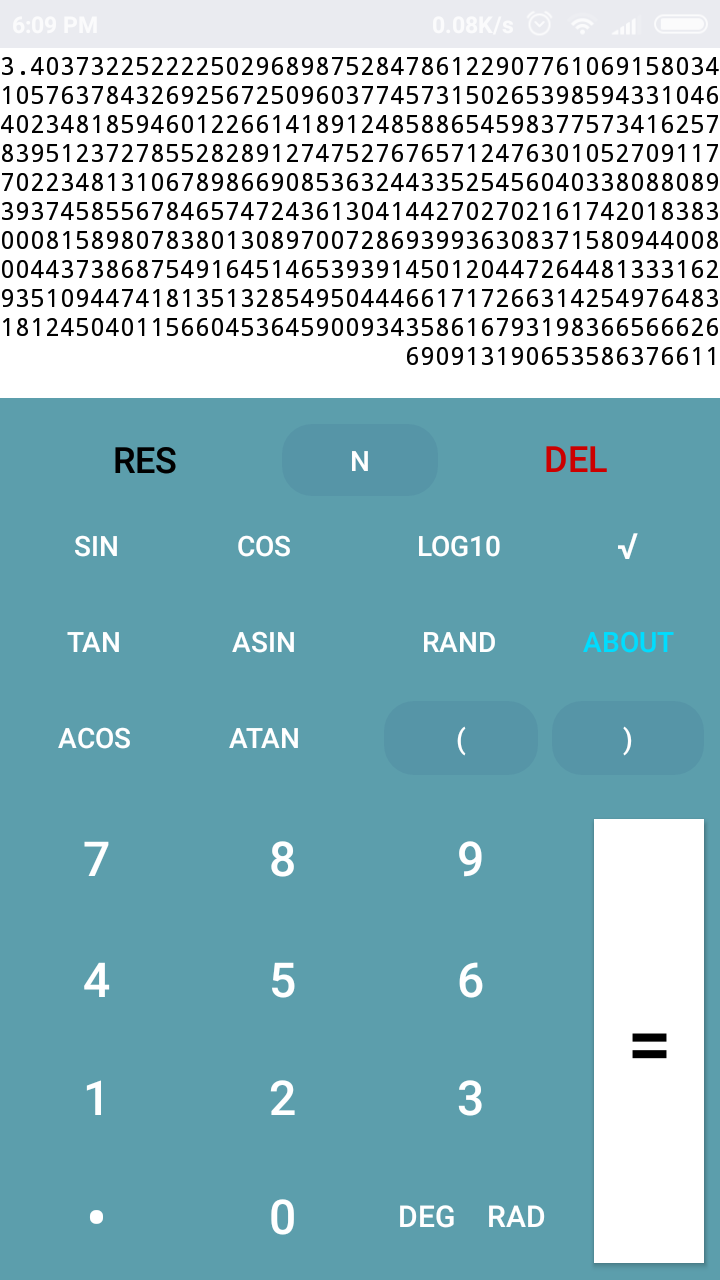Tap the N key
This screenshot has height=1280, width=720.
click(360, 460)
